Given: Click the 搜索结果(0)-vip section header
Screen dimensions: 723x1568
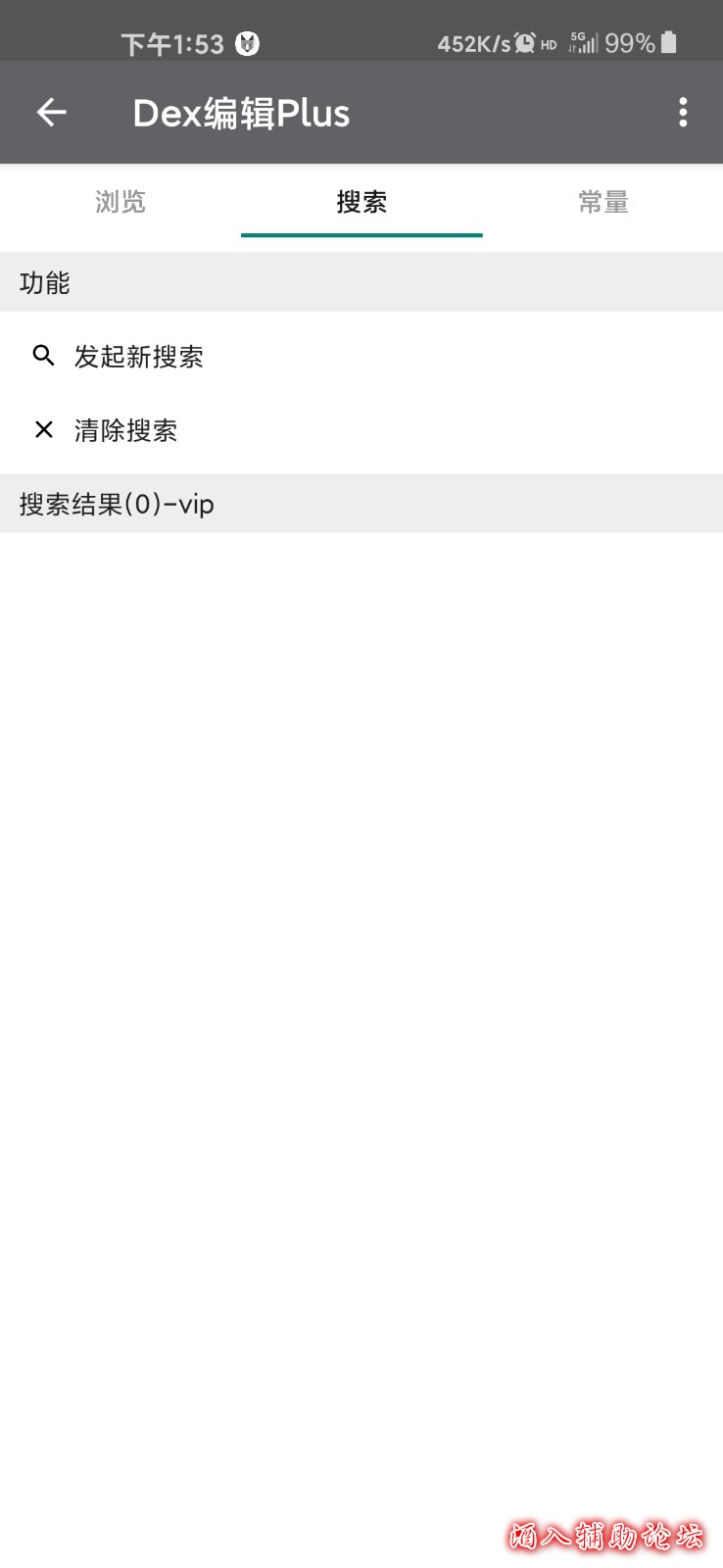Looking at the screenshot, I should coord(115,504).
